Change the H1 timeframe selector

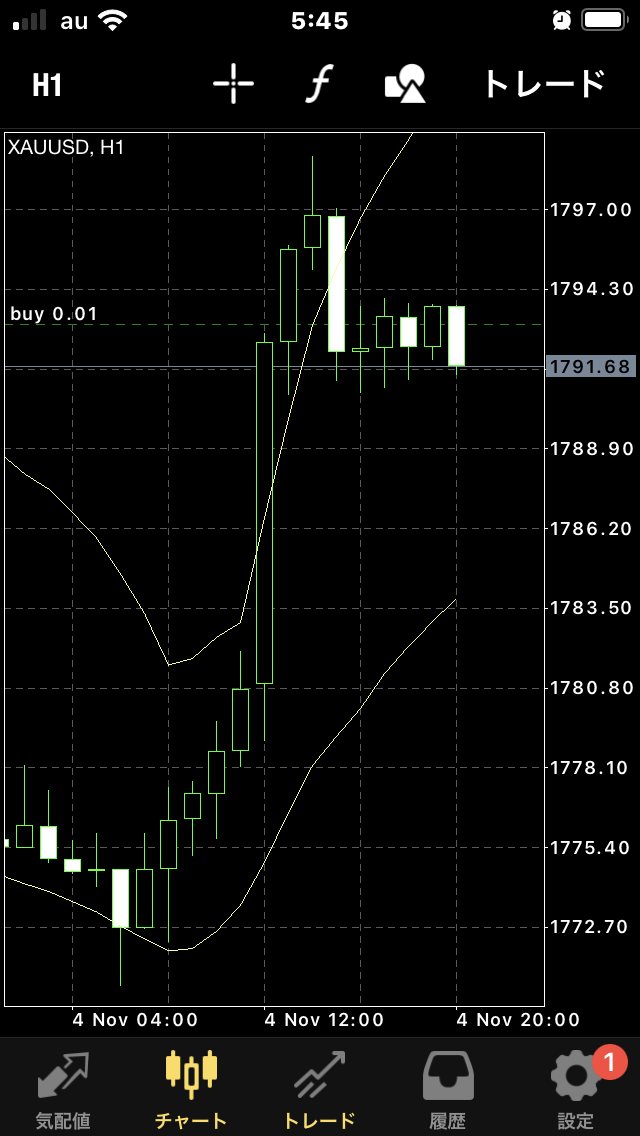tap(47, 85)
